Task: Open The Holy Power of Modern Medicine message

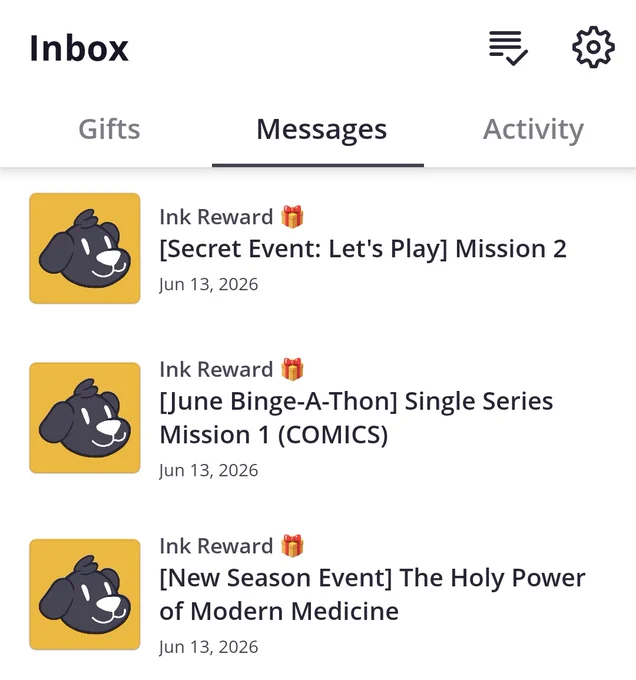Action: tap(318, 595)
